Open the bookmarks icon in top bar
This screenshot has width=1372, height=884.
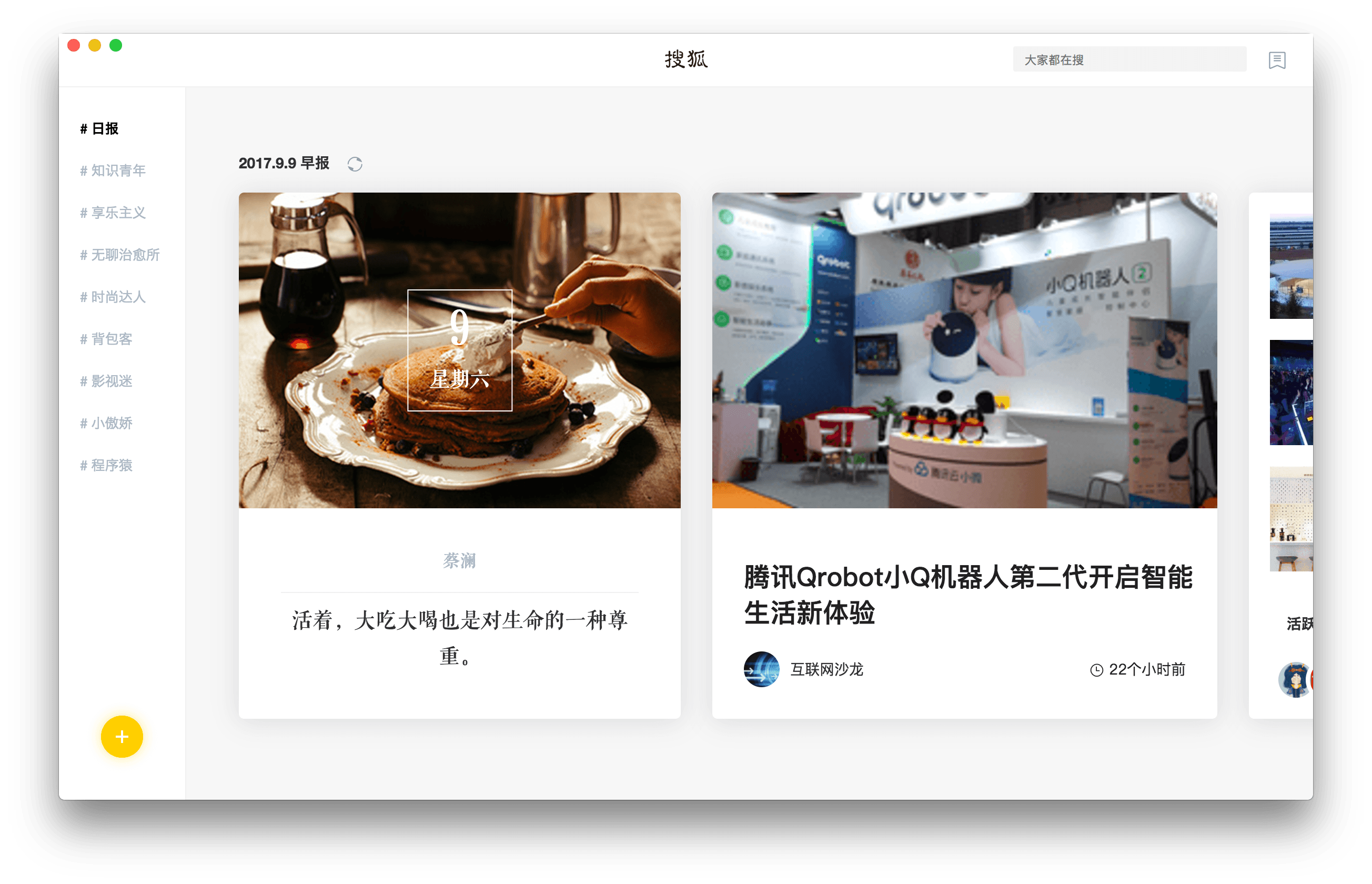coord(1277,59)
